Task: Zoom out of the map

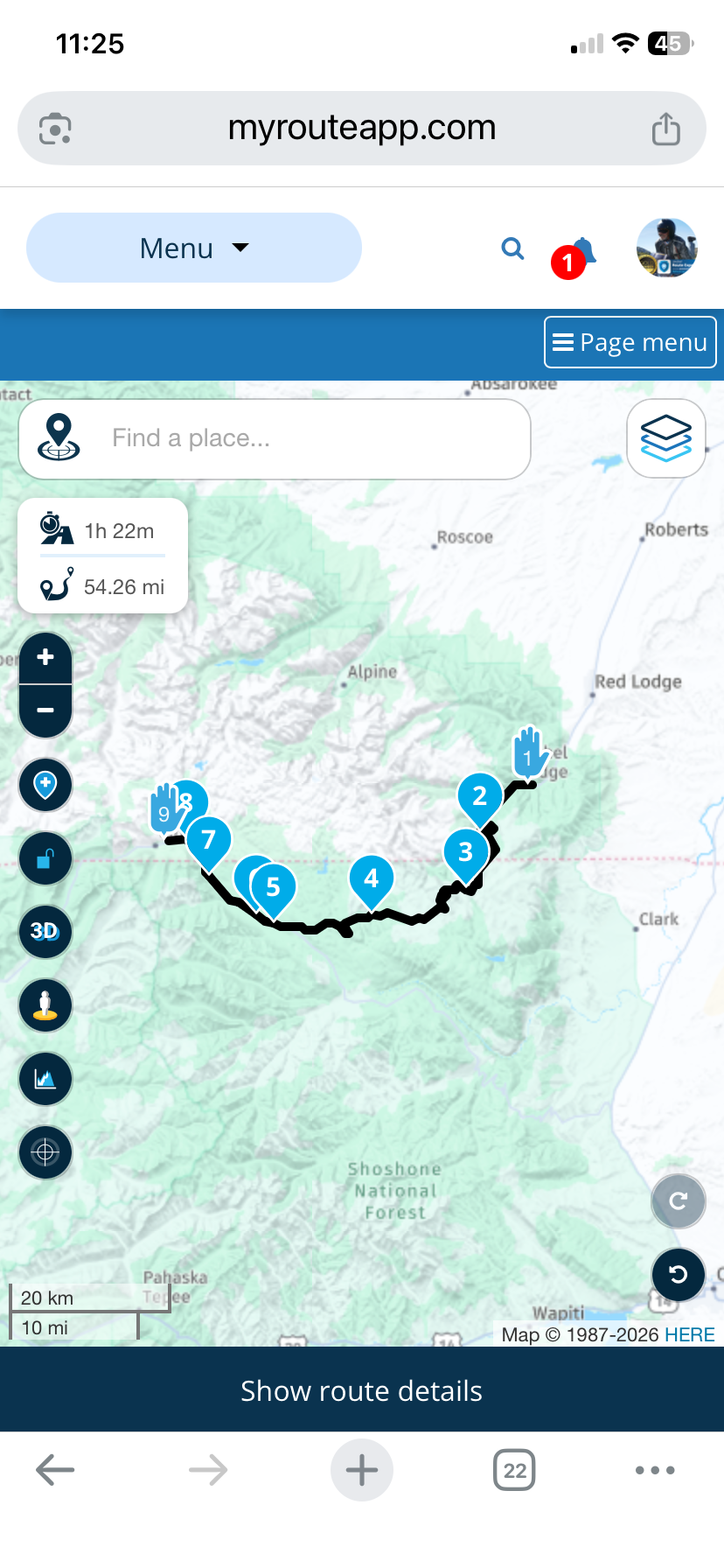Action: tap(45, 710)
